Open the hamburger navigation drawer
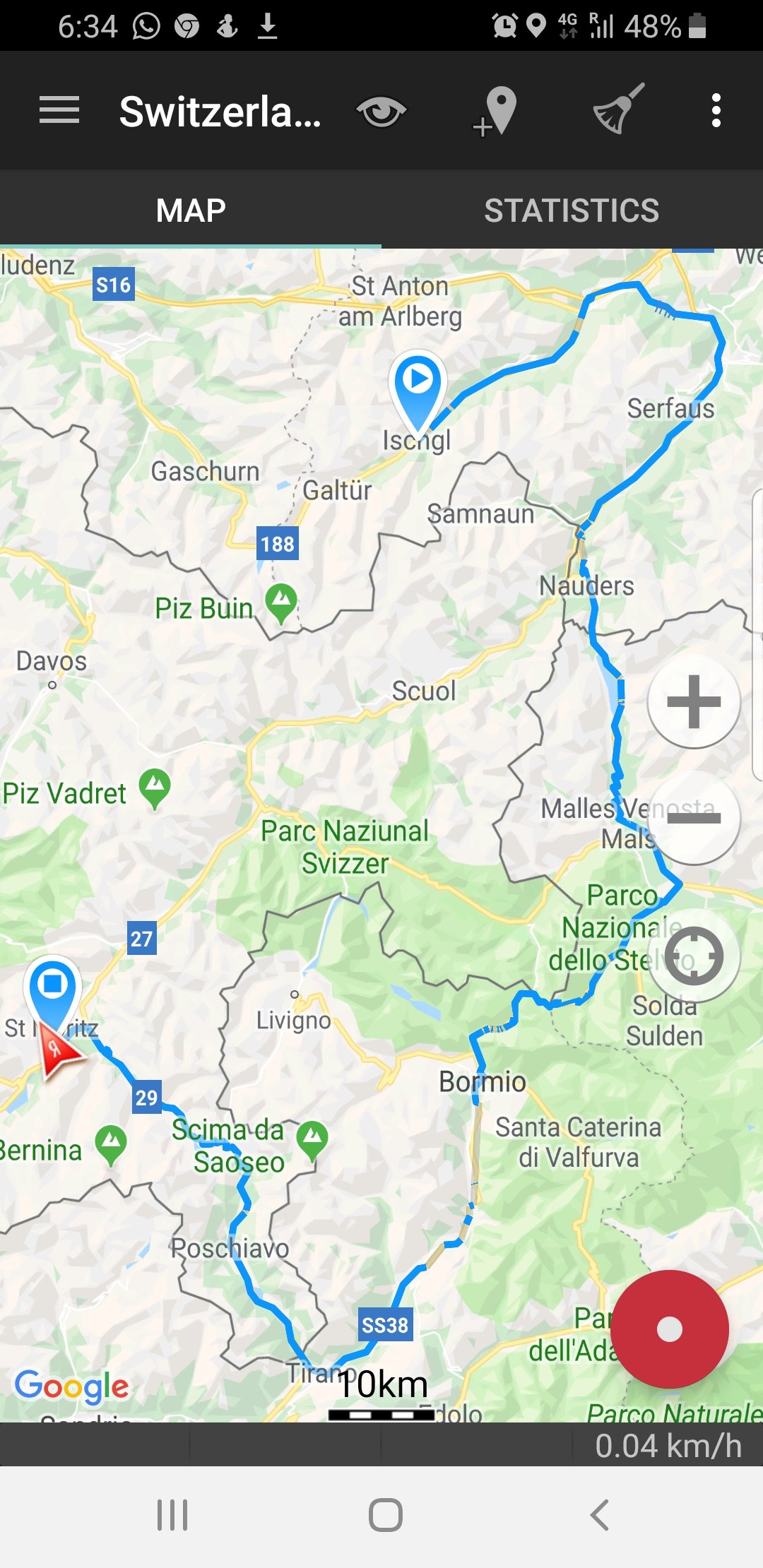Screen dimensions: 763x1568 (x=59, y=111)
